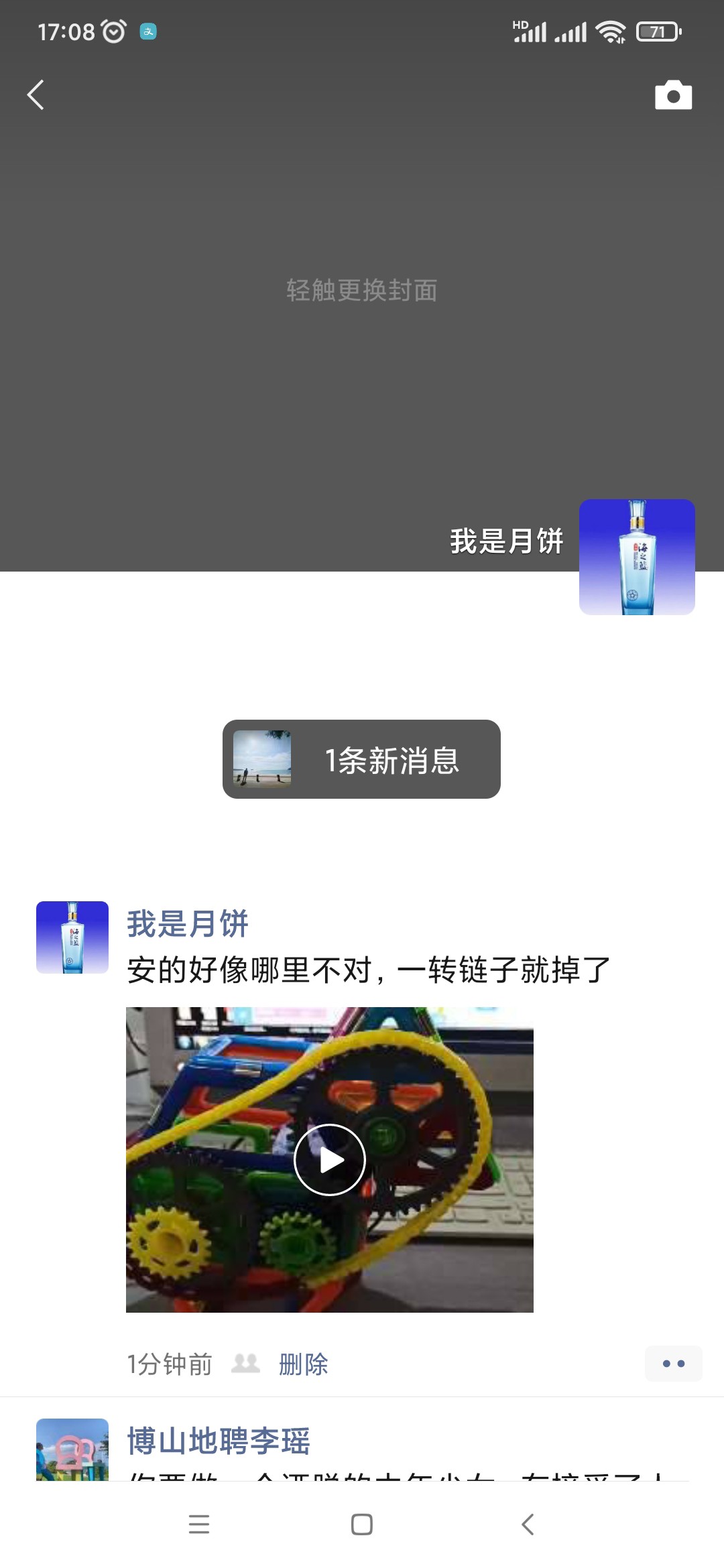Go back using the top-left arrow
This screenshot has width=724, height=1568.
click(x=36, y=95)
